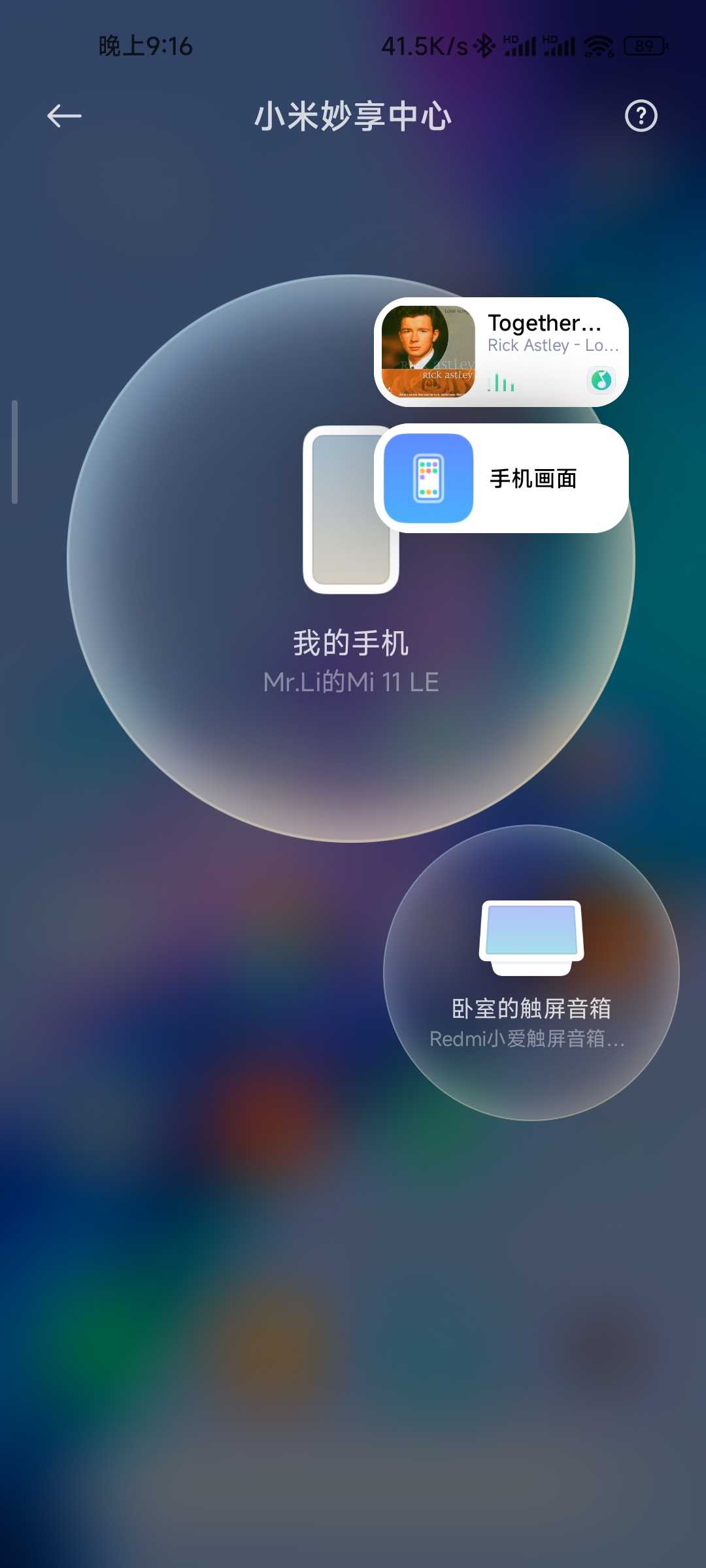Select the 卧室的触屏音箱 speaker bubble
The height and width of the screenshot is (1568, 706).
click(531, 973)
